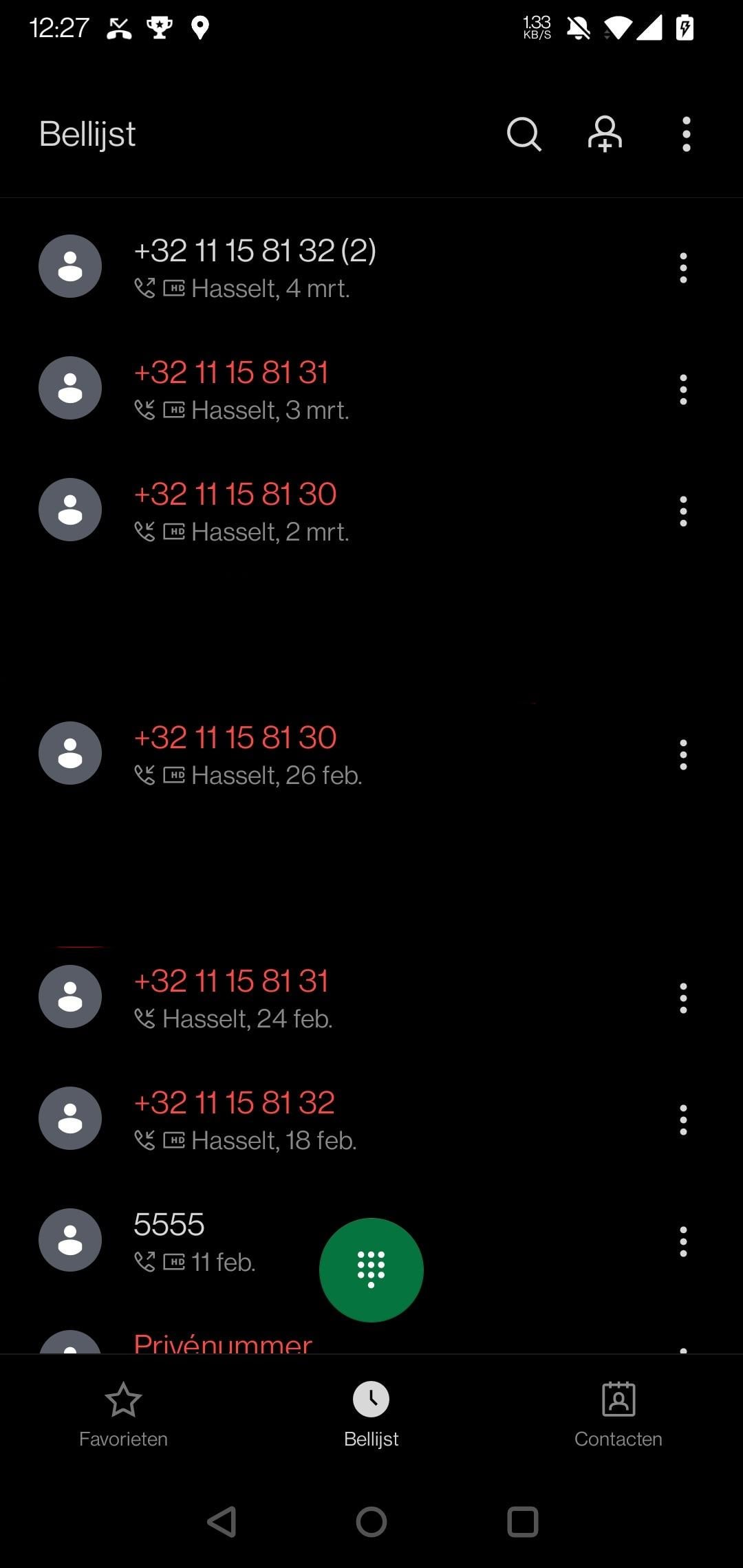Open the dial pad

tap(371, 1270)
